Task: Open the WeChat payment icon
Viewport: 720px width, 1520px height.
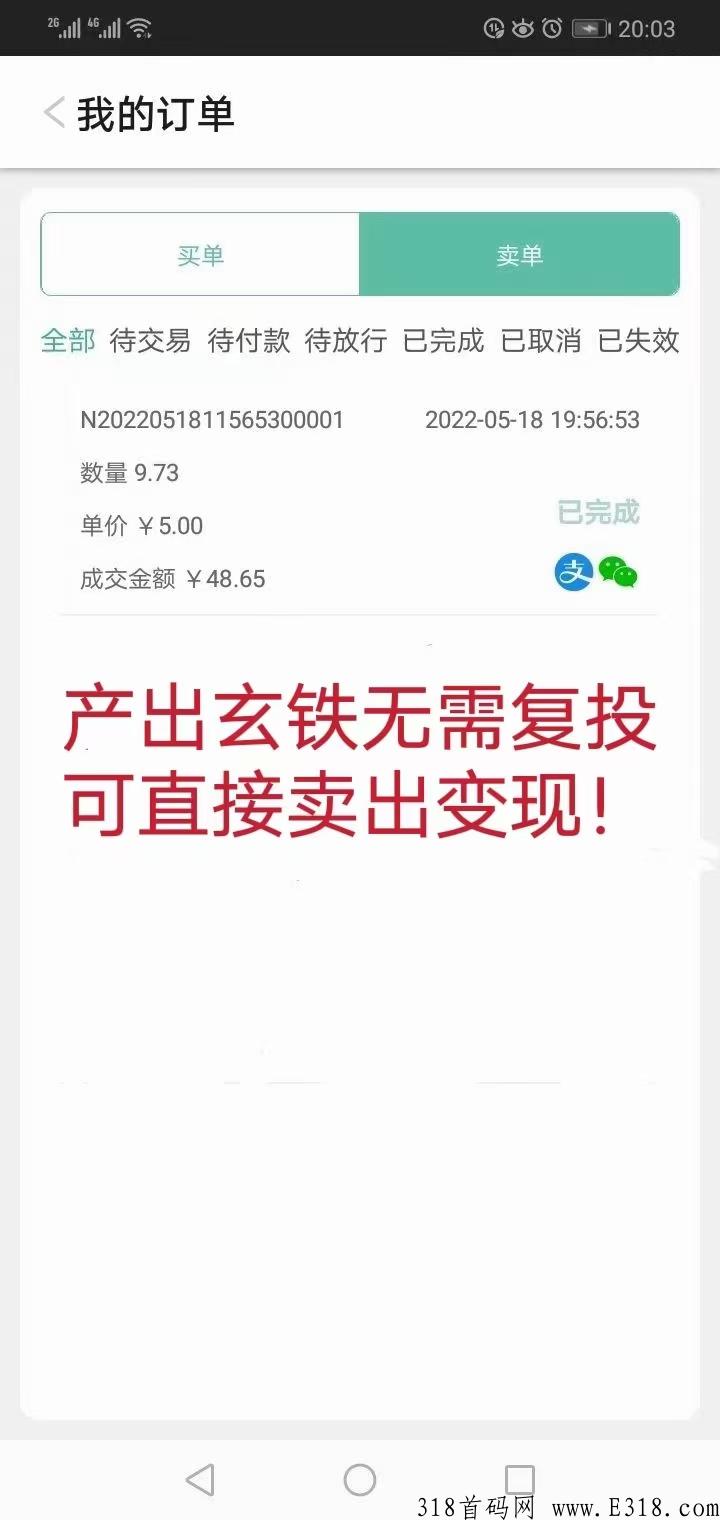Action: [x=619, y=573]
